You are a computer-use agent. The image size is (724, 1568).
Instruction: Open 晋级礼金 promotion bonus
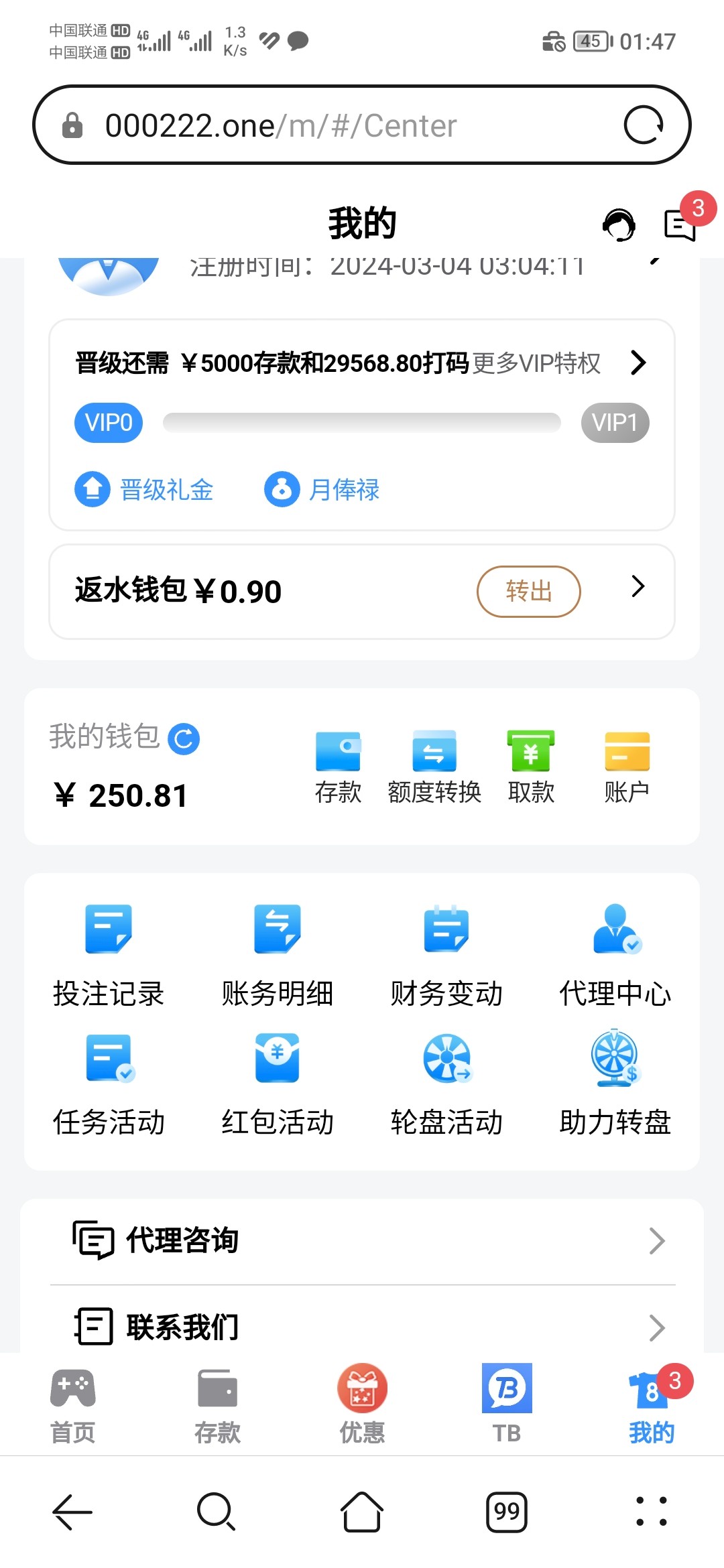(144, 490)
